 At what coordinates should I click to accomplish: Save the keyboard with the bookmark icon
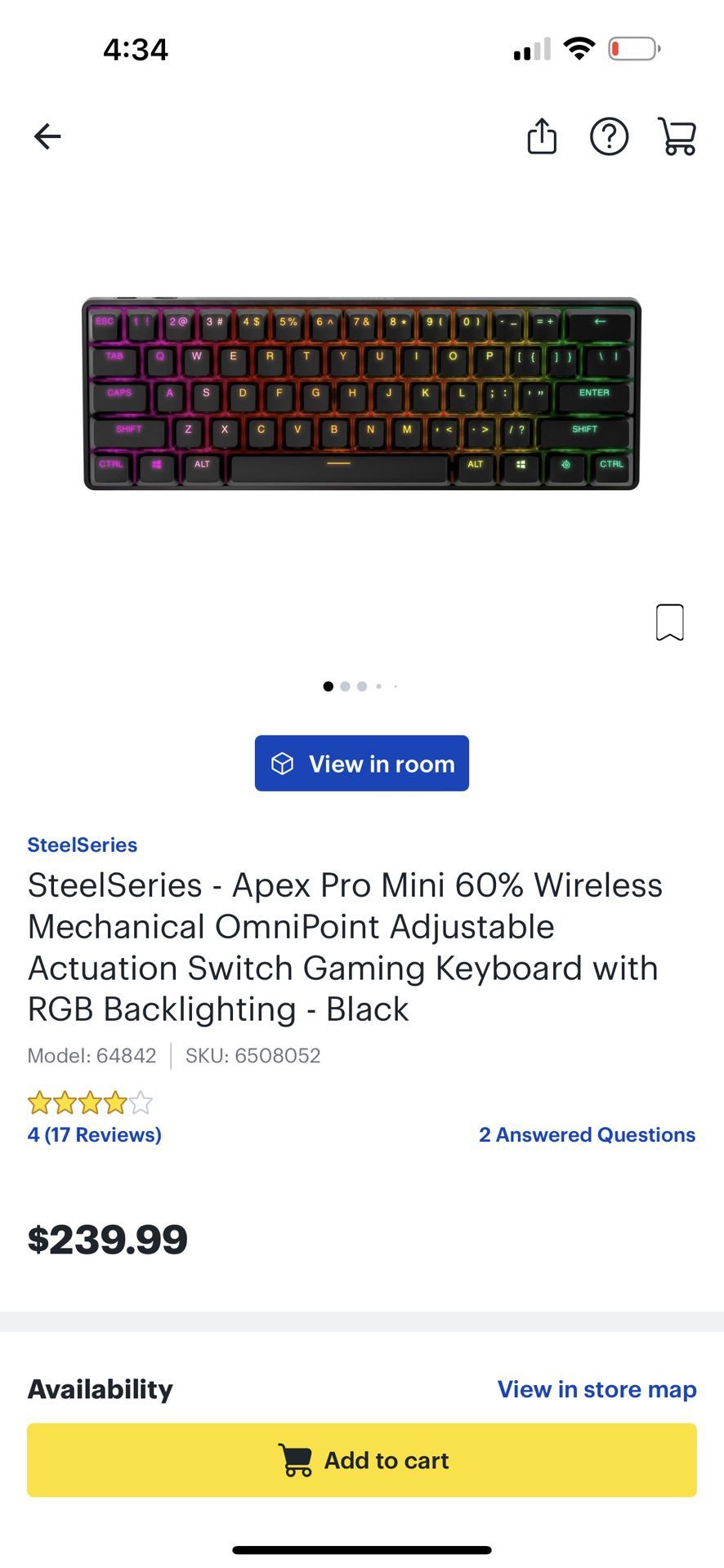(x=670, y=622)
